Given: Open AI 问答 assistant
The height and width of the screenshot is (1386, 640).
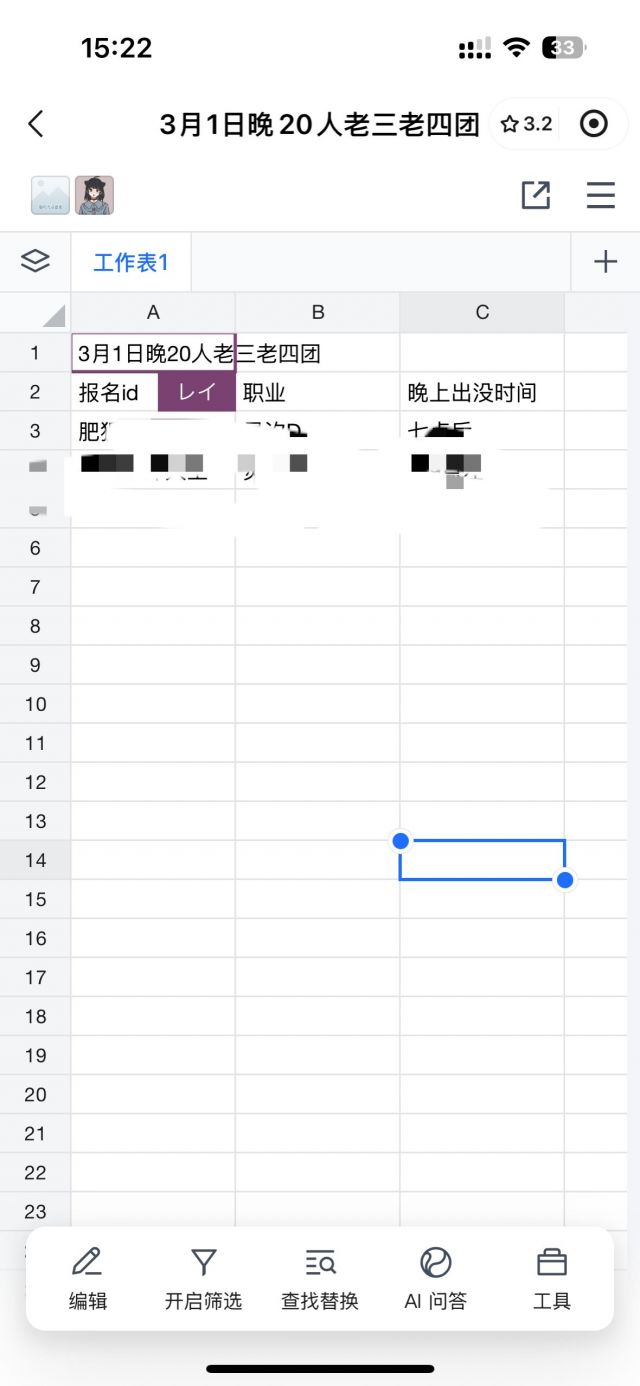Looking at the screenshot, I should tap(436, 1279).
